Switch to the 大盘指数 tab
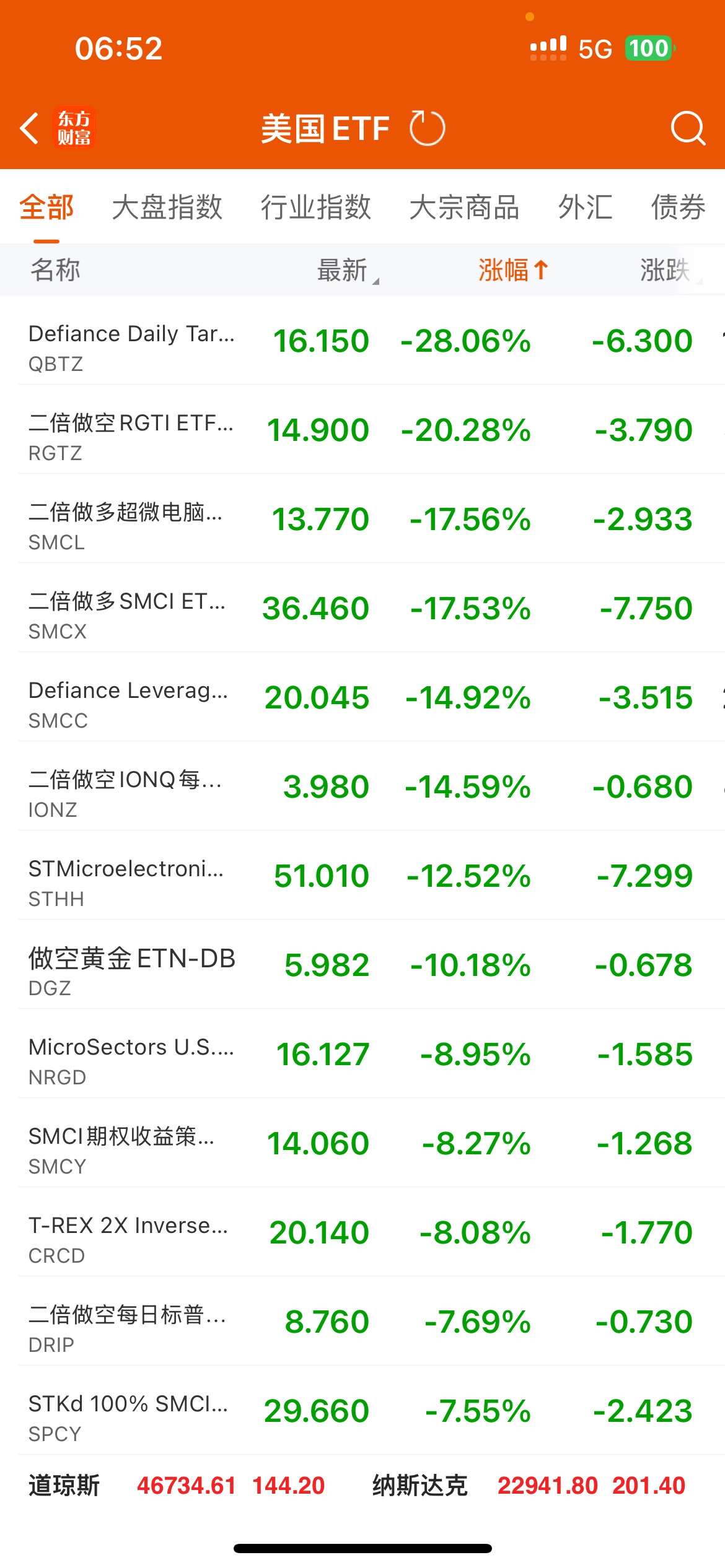This screenshot has width=725, height=1568. click(x=167, y=207)
